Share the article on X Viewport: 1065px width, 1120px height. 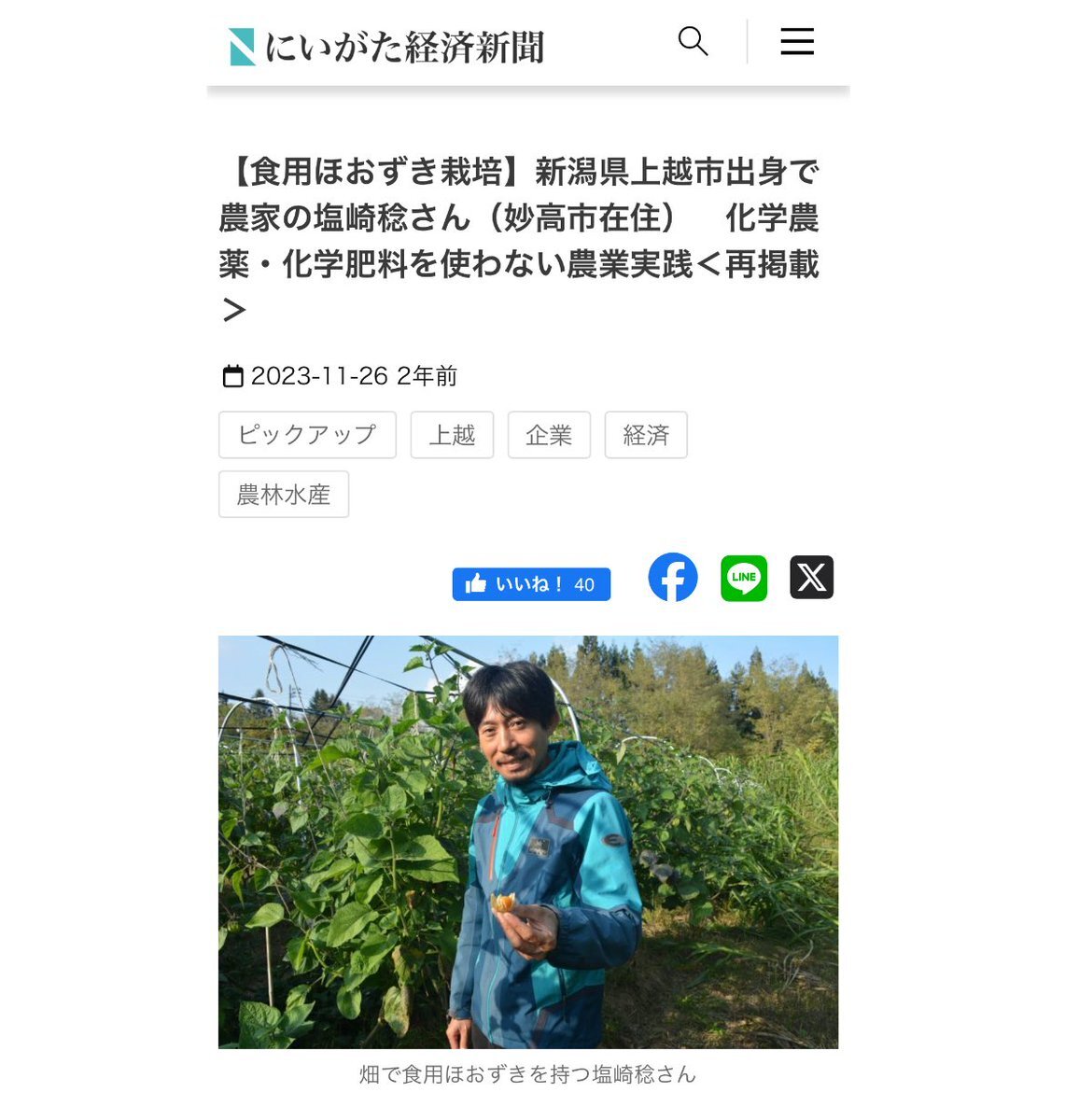[811, 578]
